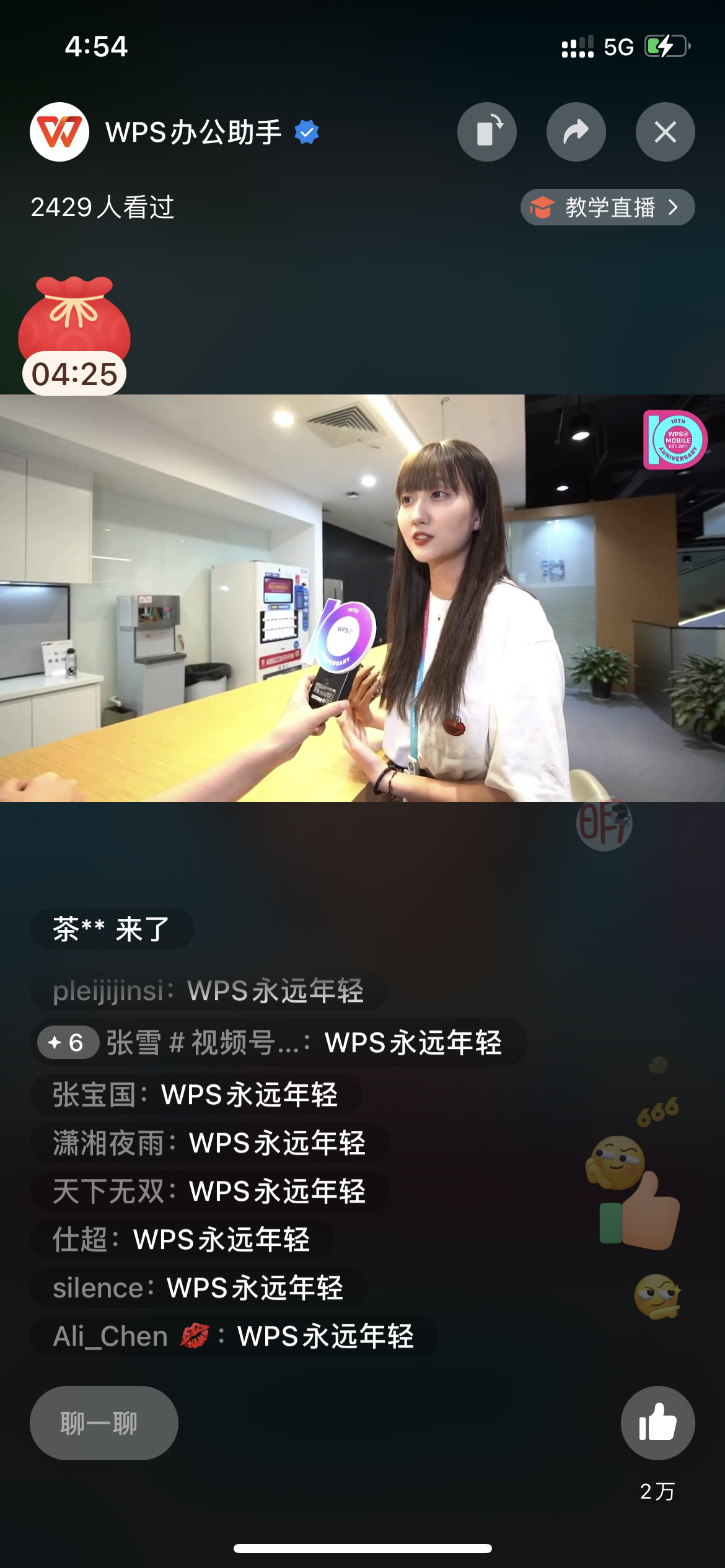Open 教学直播 category chip
Image resolution: width=725 pixels, height=1568 pixels.
[607, 207]
